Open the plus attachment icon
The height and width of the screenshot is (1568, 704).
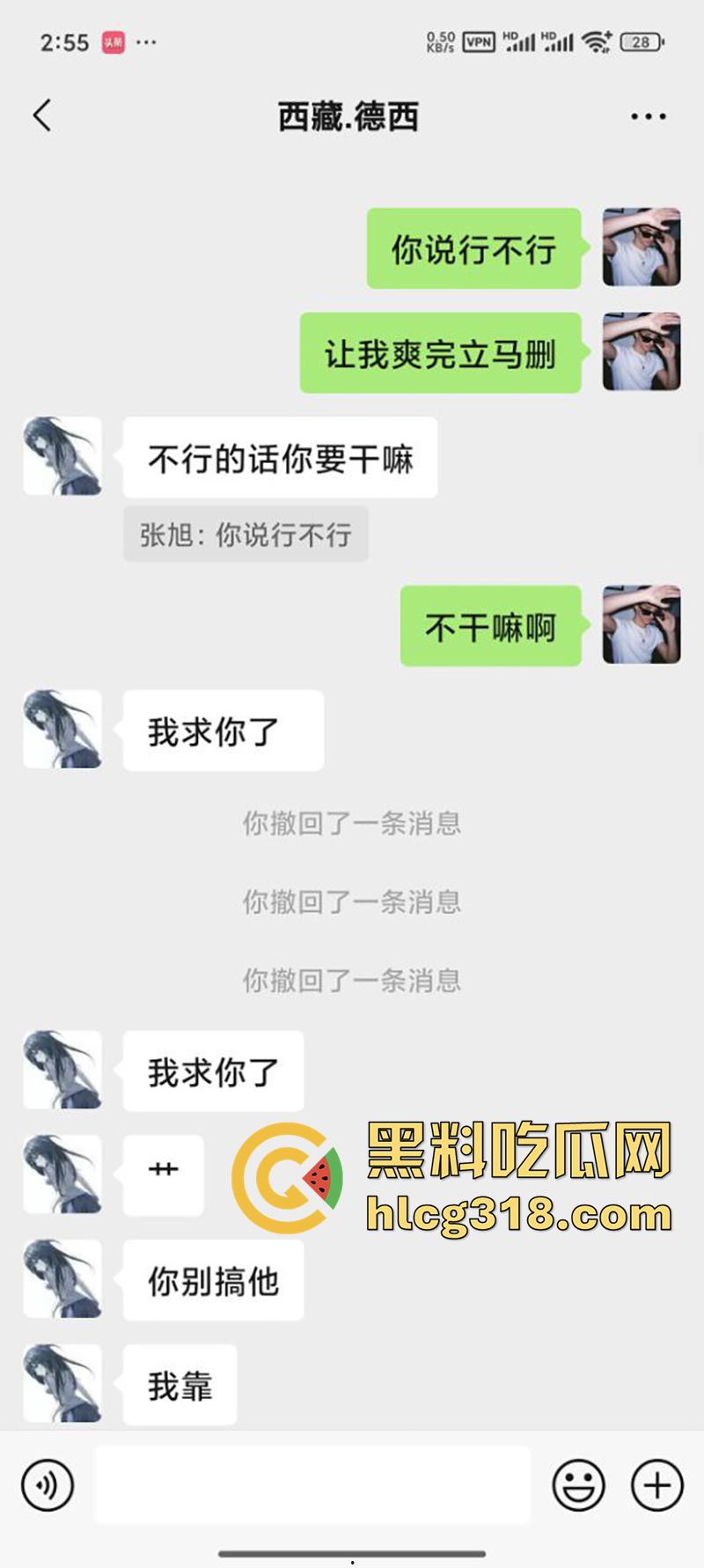point(655,1484)
